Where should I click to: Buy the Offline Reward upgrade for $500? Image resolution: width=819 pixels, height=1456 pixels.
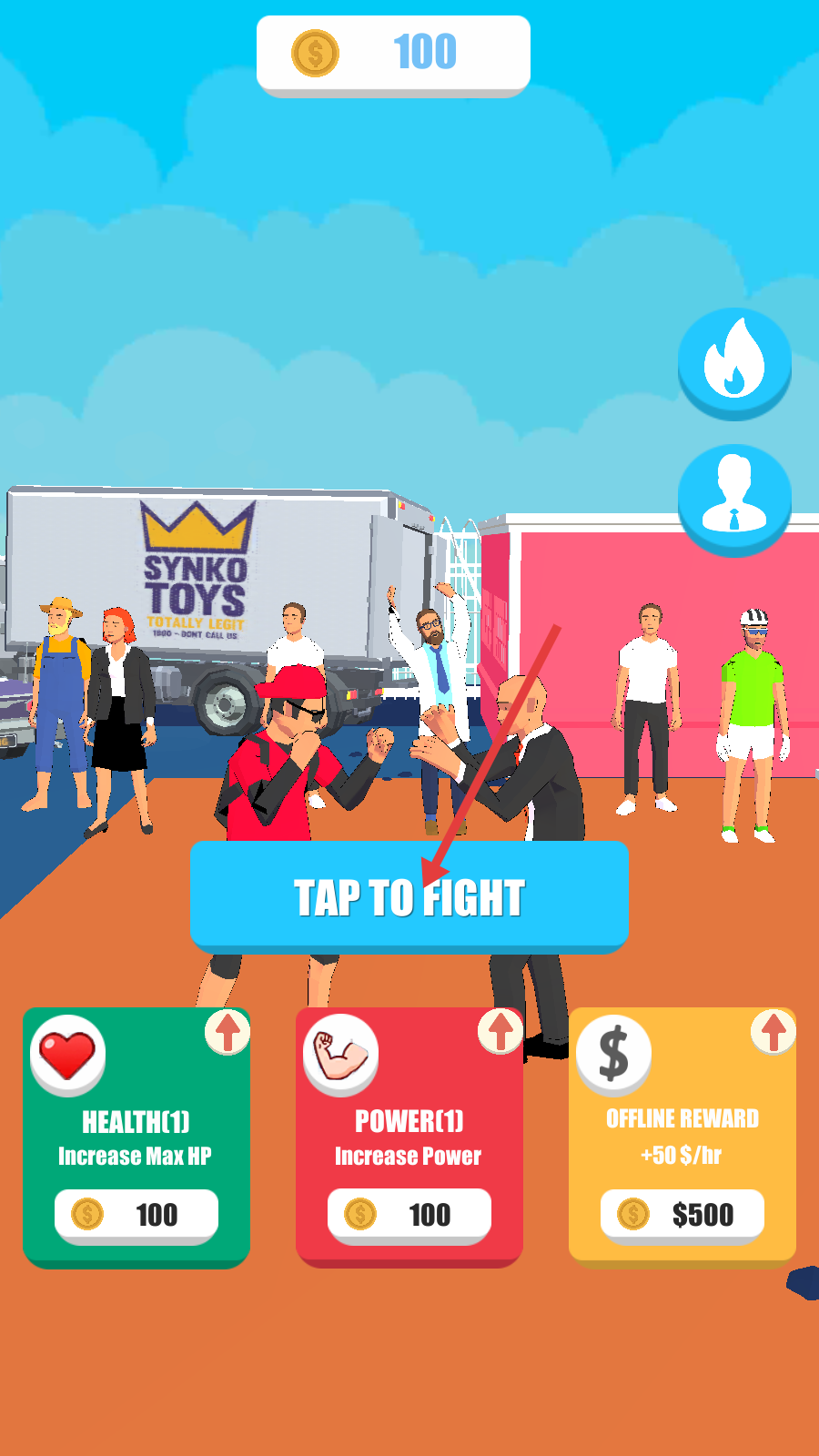coord(682,1214)
